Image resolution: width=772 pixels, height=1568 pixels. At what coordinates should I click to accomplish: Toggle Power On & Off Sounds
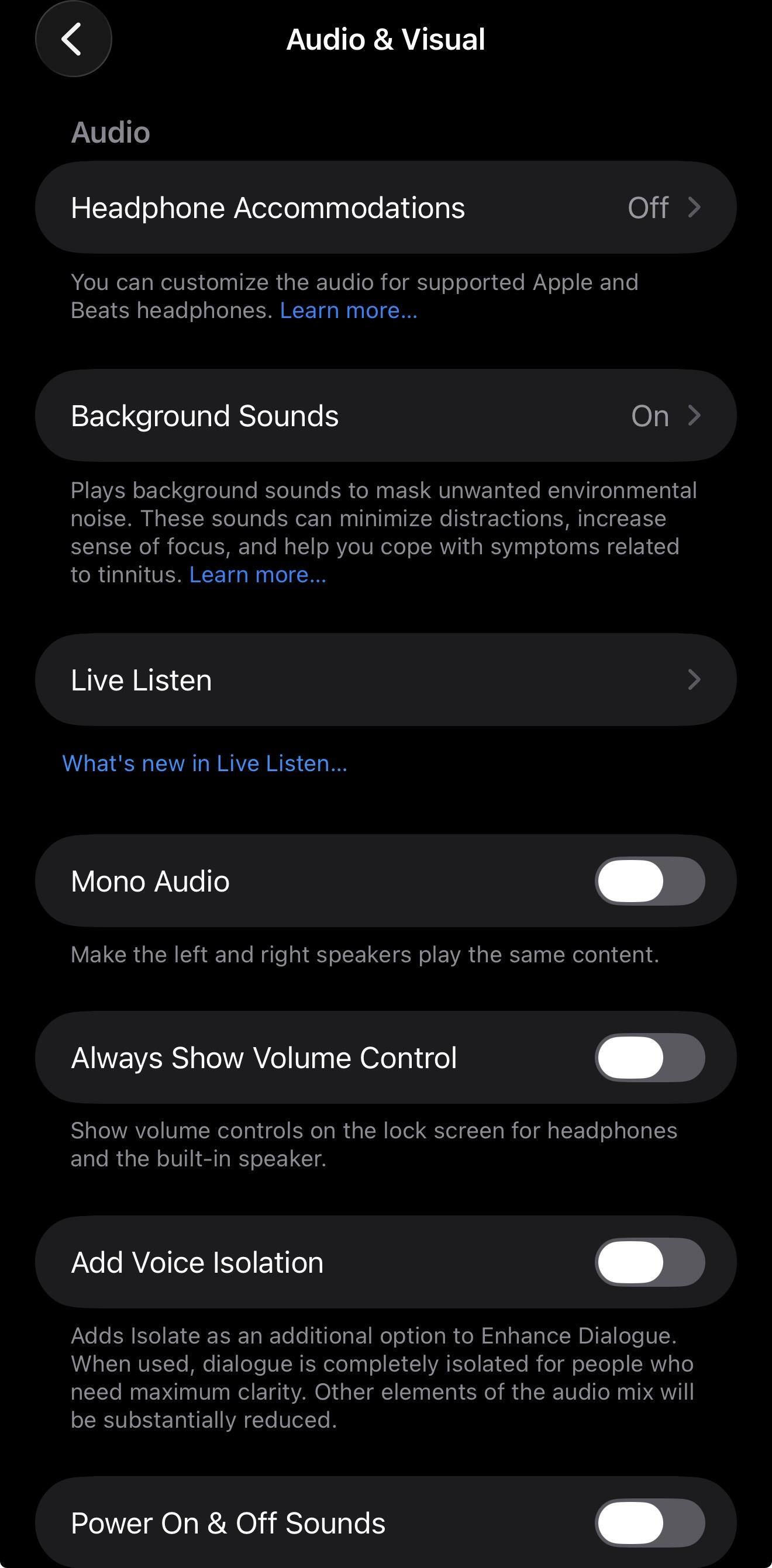pyautogui.click(x=649, y=1523)
